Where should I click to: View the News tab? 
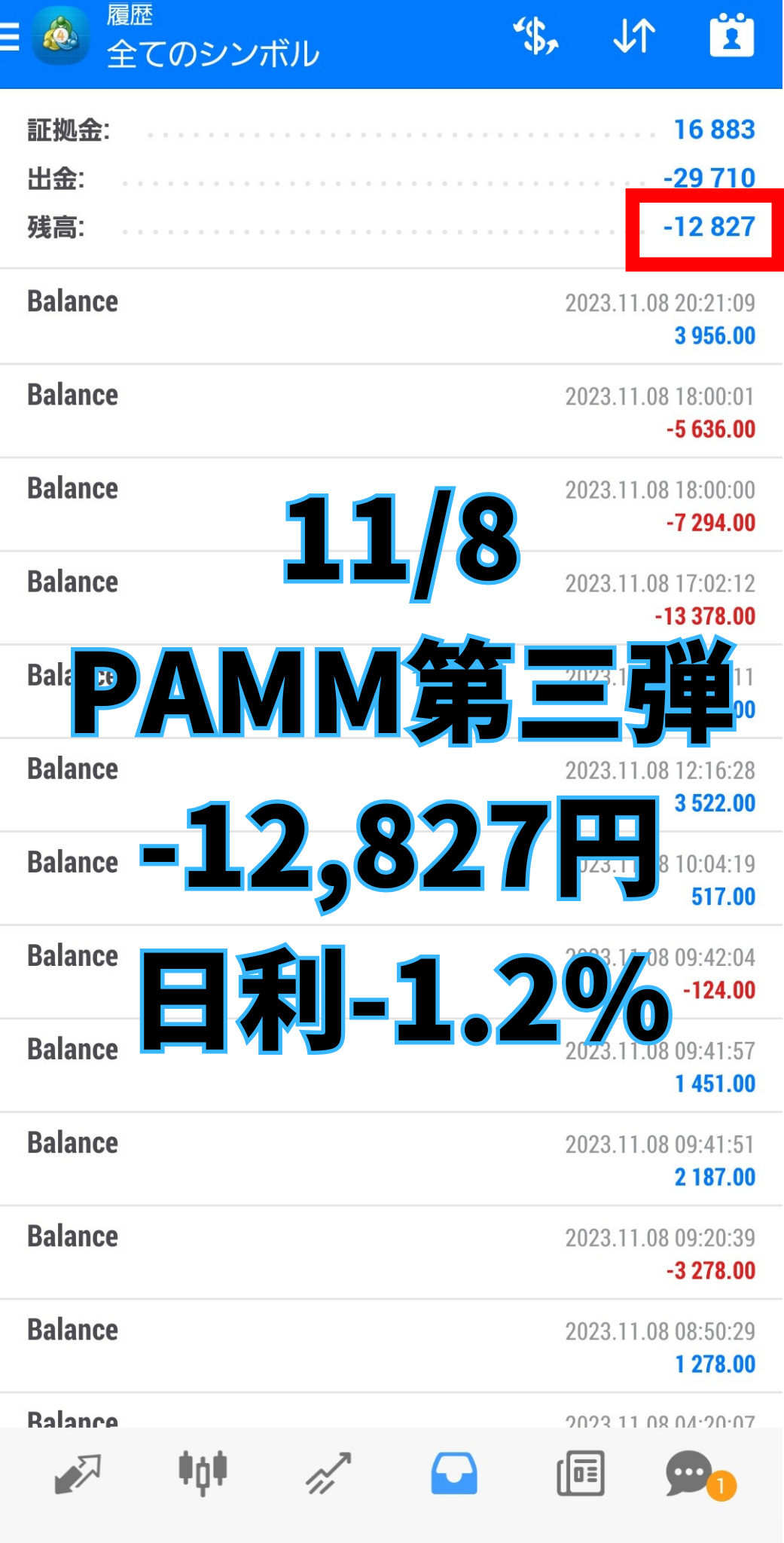(580, 1474)
